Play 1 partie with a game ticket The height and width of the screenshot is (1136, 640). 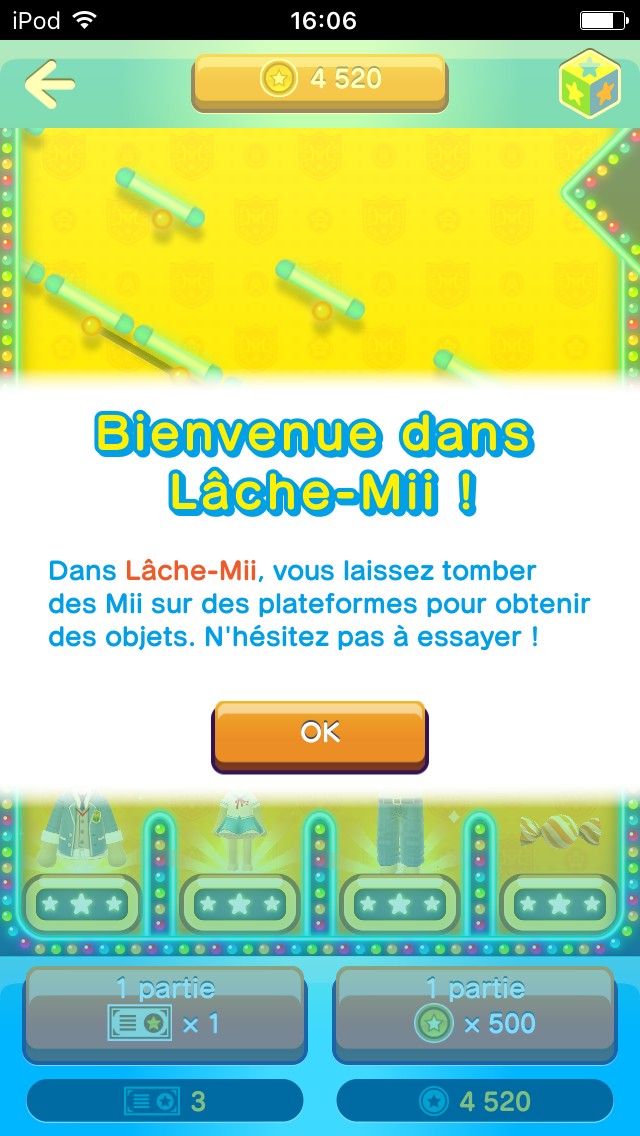coord(165,1014)
